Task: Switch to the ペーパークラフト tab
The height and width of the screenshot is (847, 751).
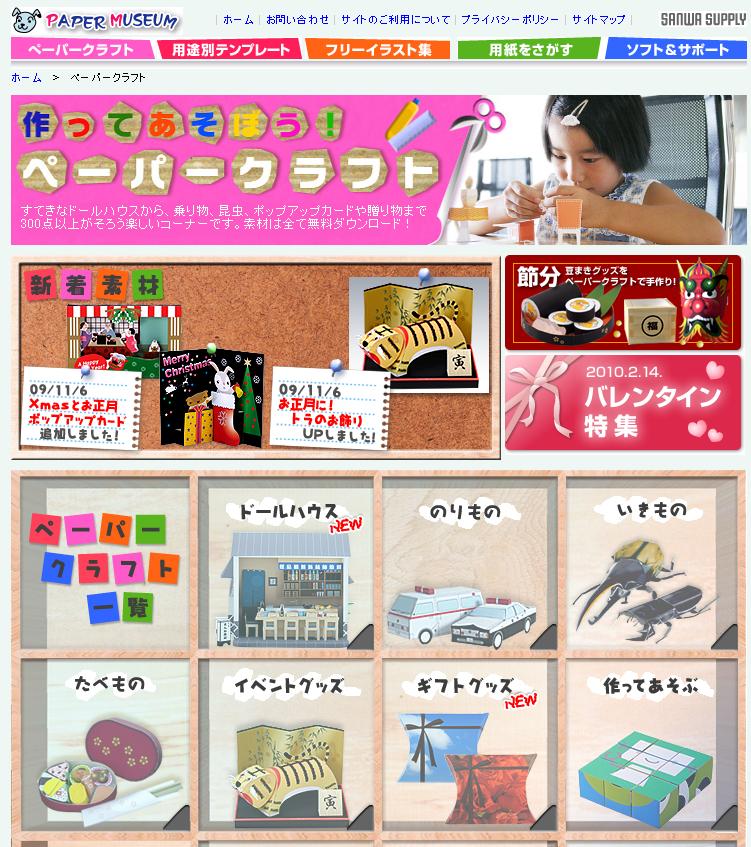Action: pos(82,49)
